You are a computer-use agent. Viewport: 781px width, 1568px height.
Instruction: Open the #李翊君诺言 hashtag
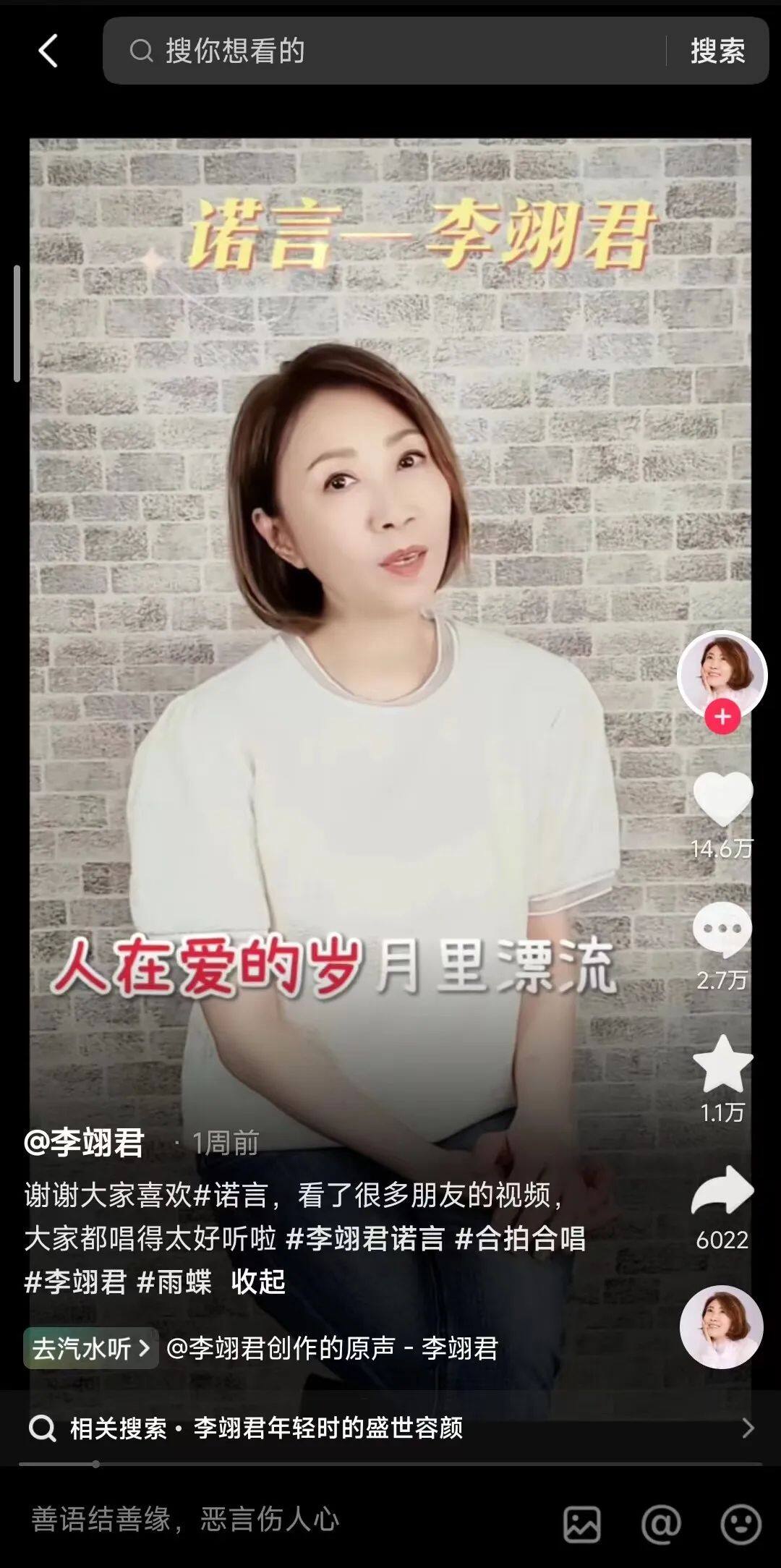tap(365, 1238)
